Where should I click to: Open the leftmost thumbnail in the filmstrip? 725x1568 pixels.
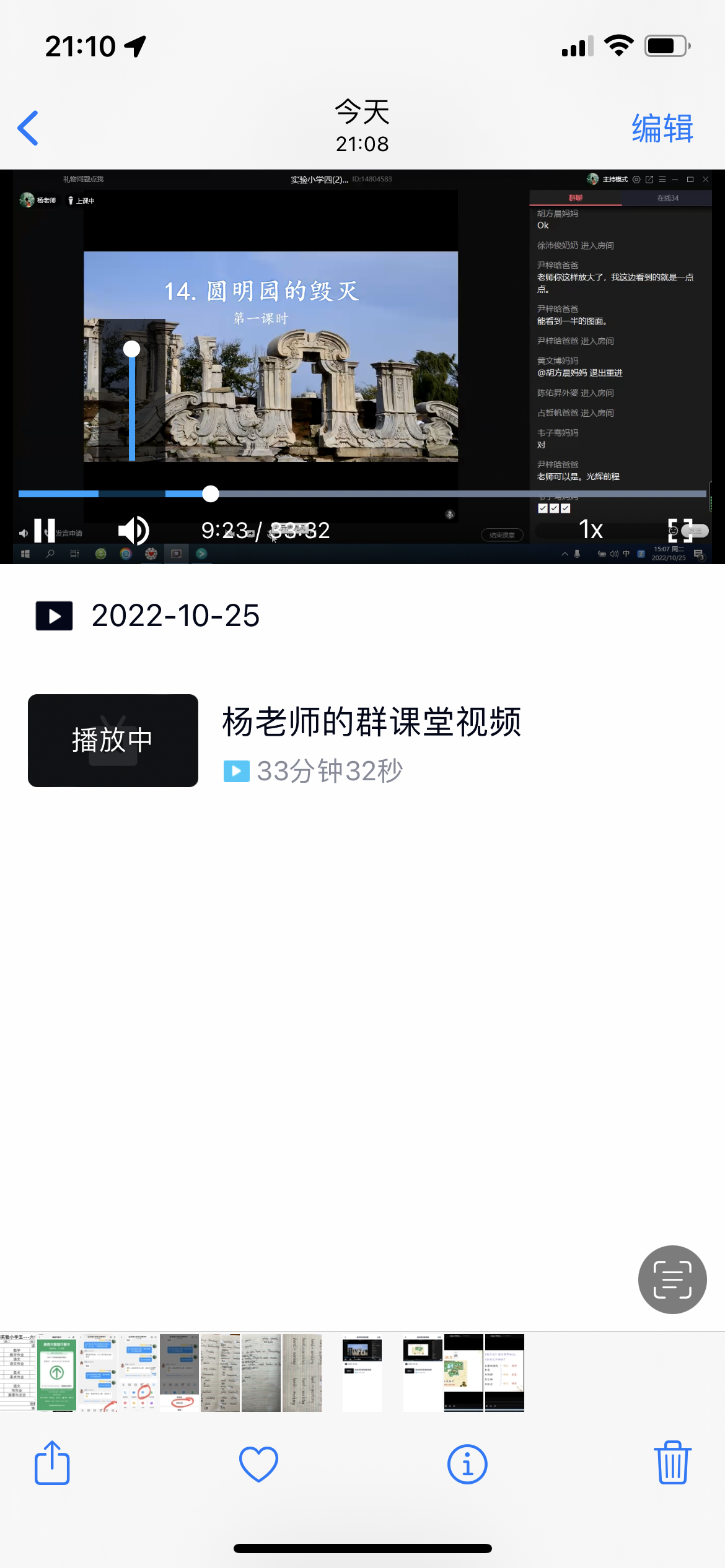[17, 1372]
